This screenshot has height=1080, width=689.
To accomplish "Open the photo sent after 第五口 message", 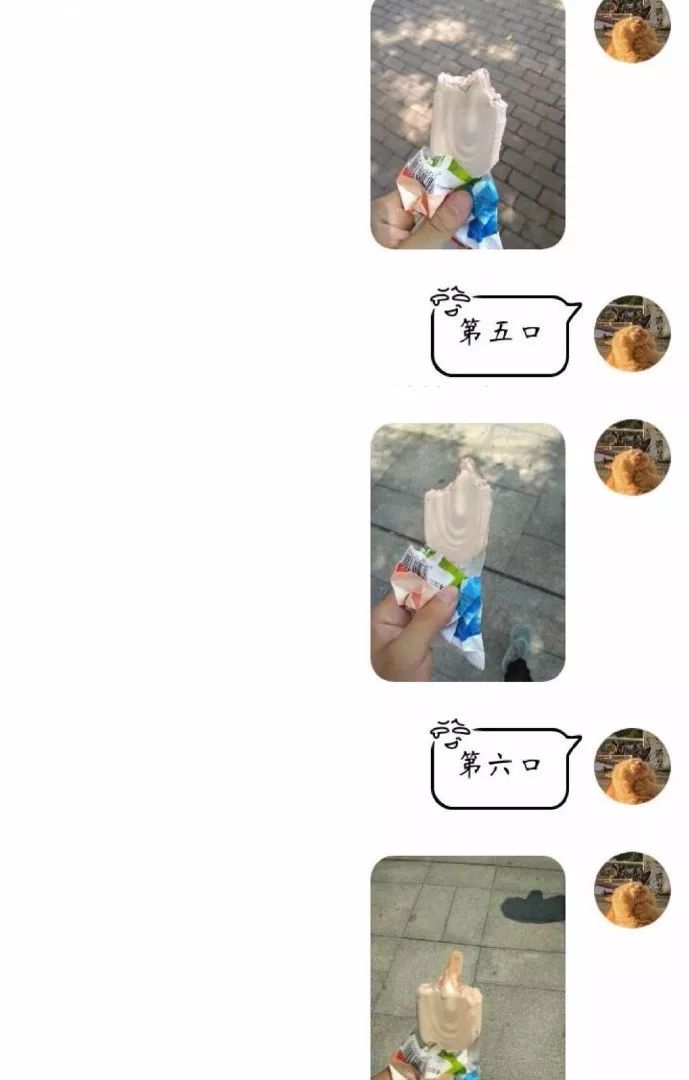I will click(467, 552).
